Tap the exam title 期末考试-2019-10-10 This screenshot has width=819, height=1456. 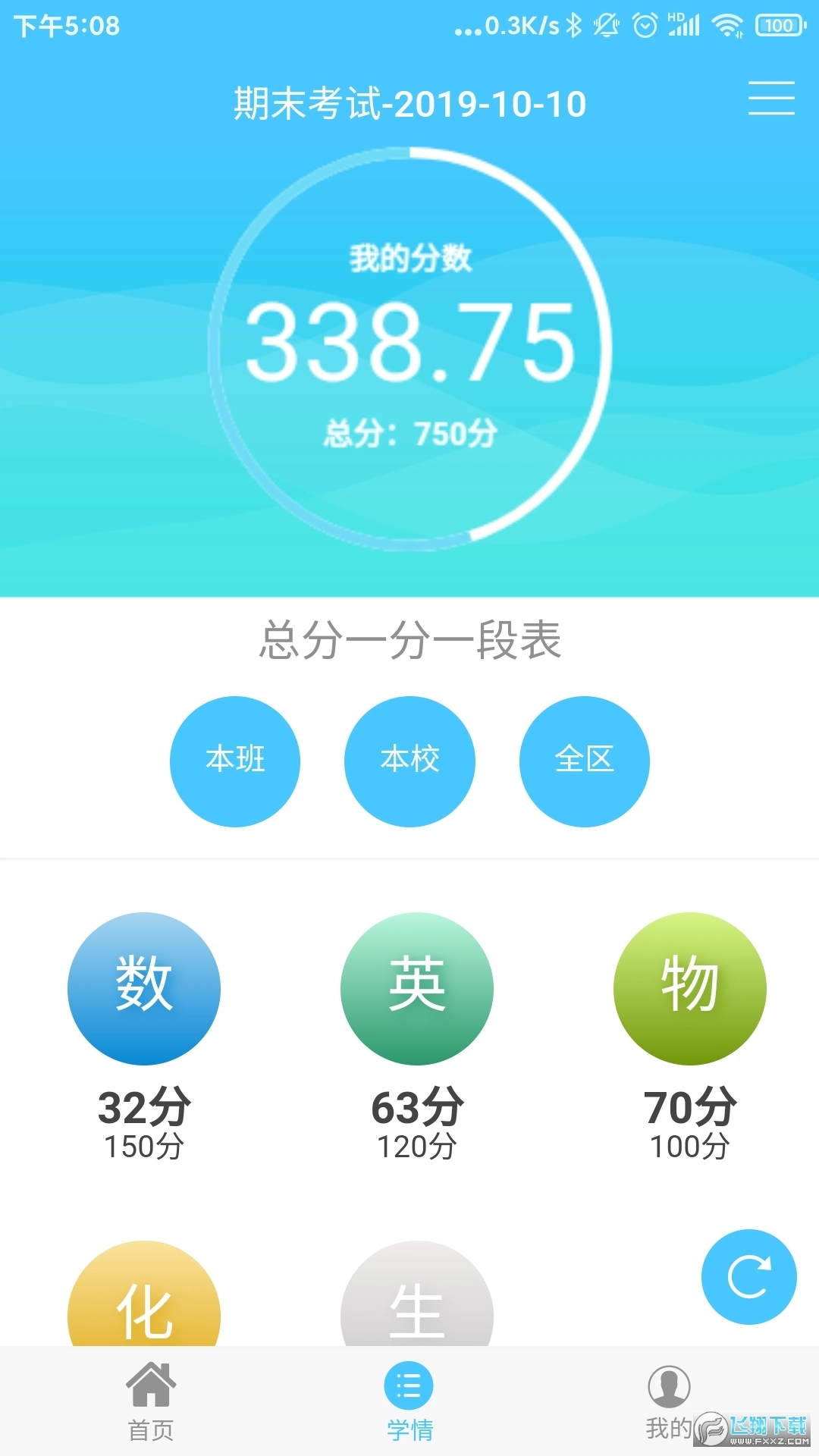pos(409,102)
